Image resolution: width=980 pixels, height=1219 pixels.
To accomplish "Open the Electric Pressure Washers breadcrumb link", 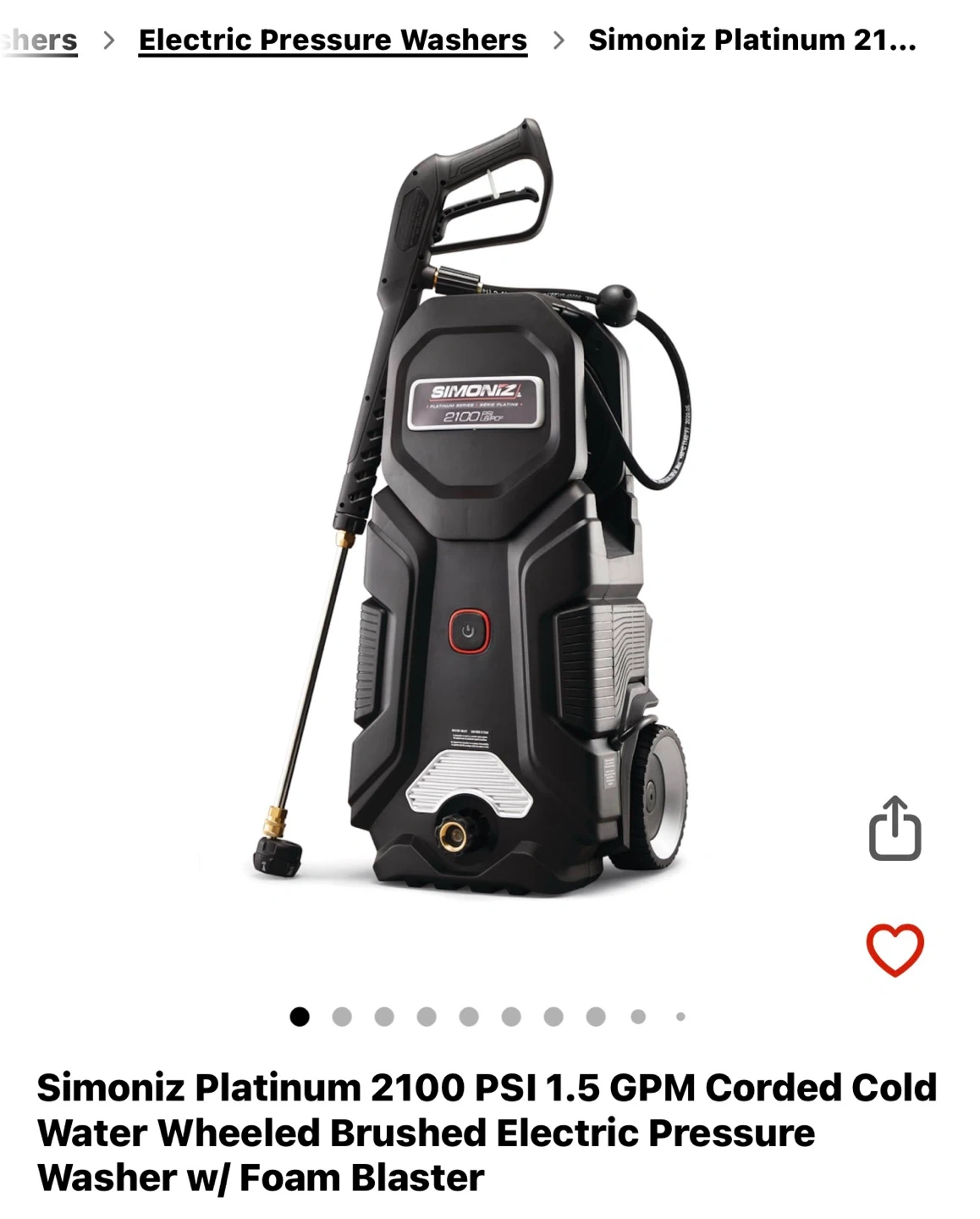I will (333, 40).
